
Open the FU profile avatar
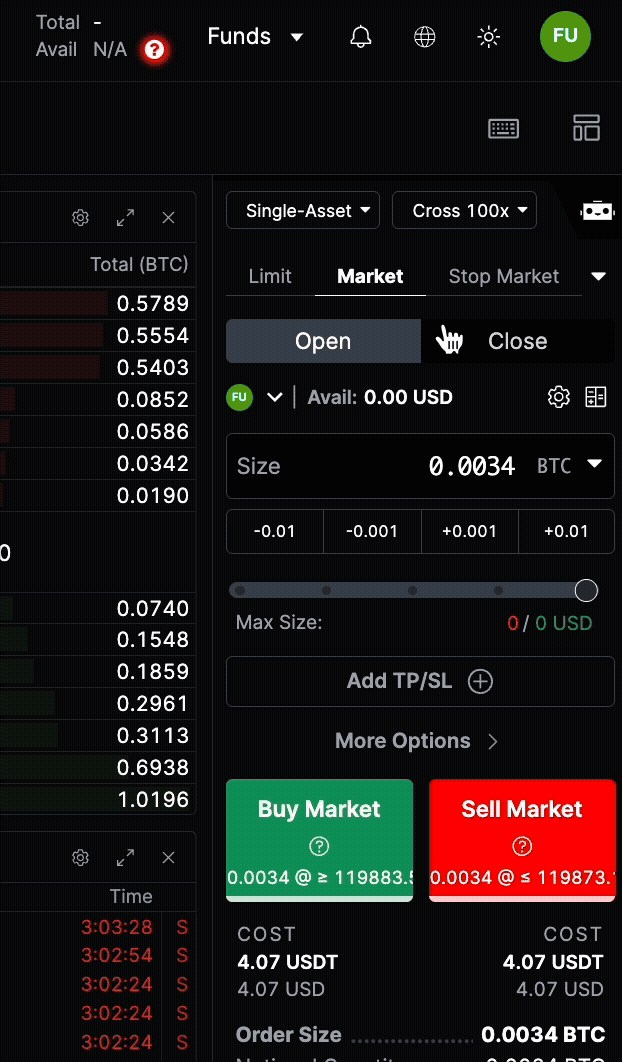(565, 36)
